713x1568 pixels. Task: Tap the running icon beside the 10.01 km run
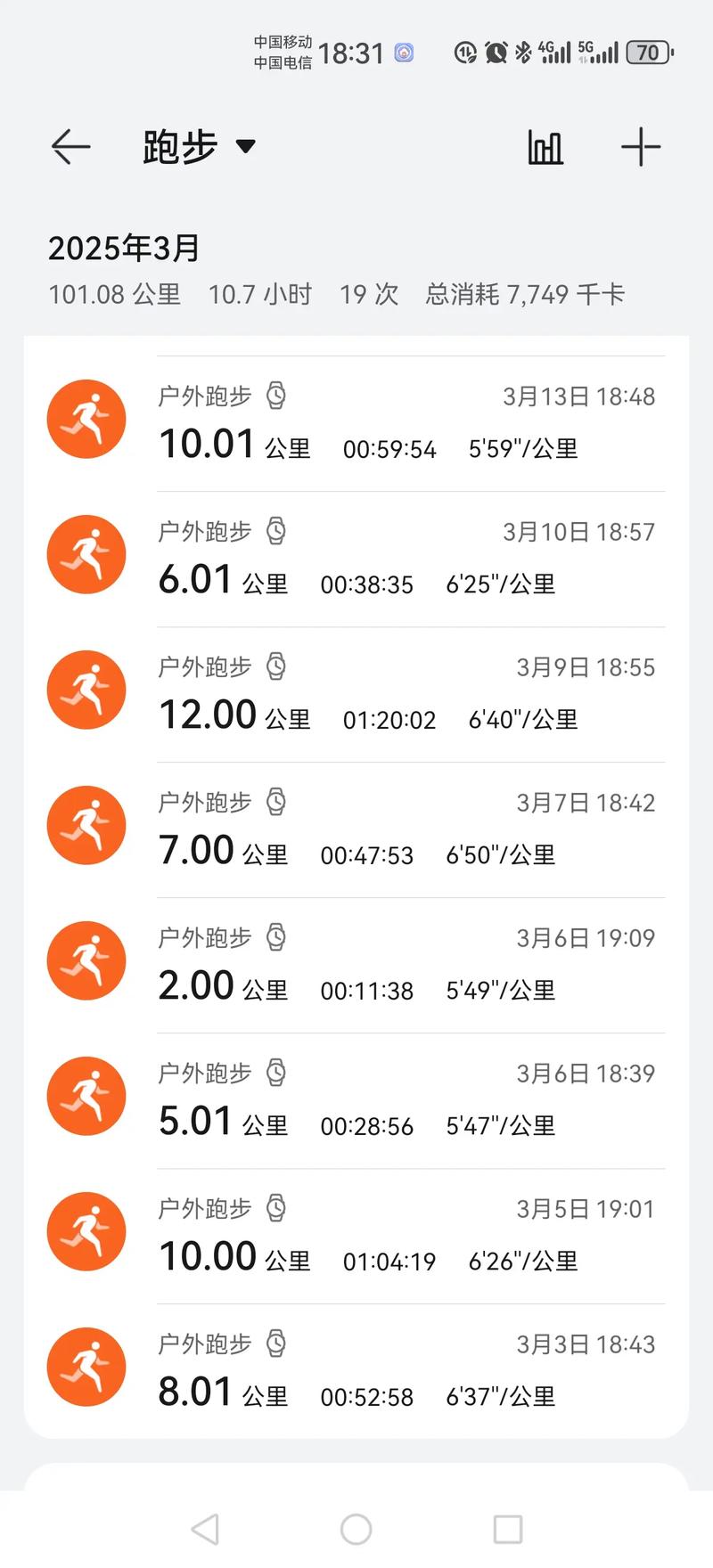click(x=86, y=419)
